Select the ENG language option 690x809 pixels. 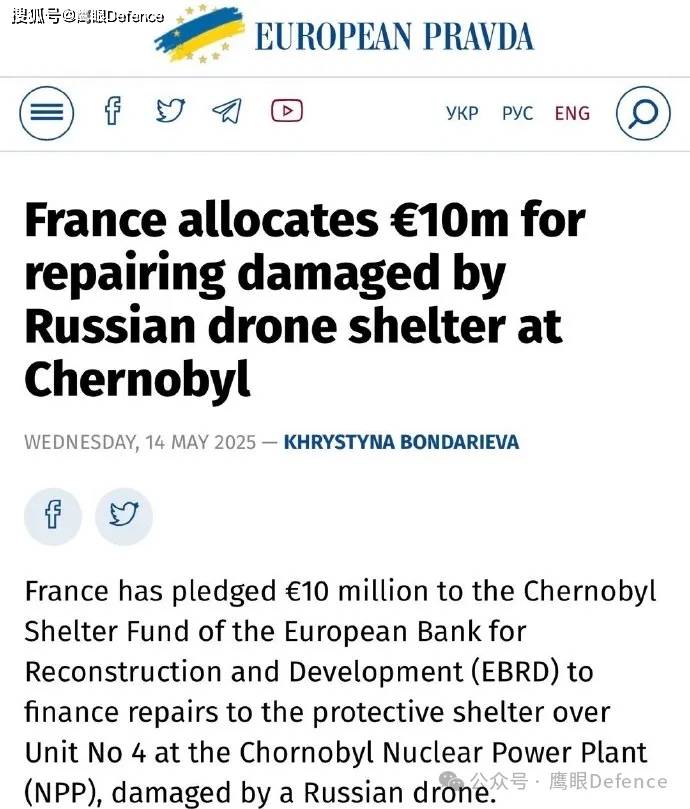[572, 113]
